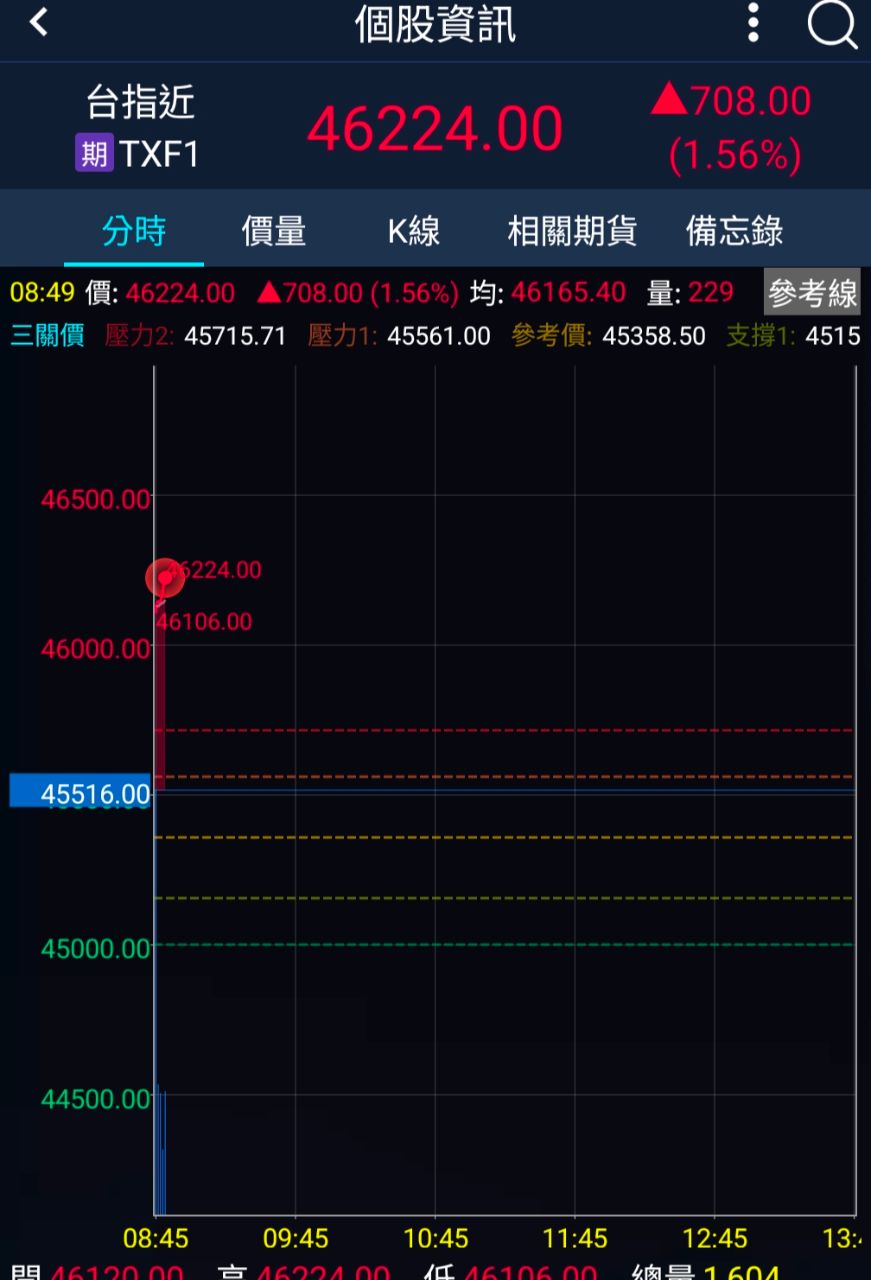This screenshot has width=871, height=1280.
Task: Open the 備忘錄 tab
Action: point(734,232)
